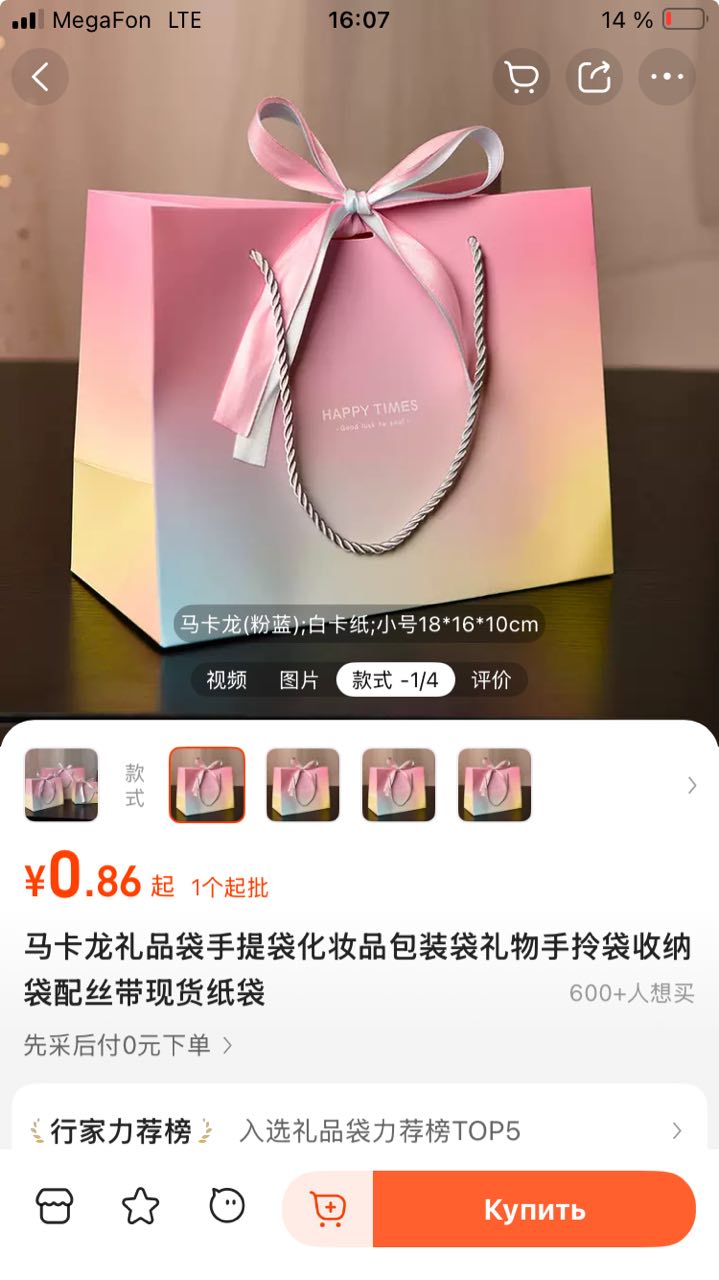Select the second style thumbnail
Viewport: 719px width, 1280px height.
tap(303, 785)
